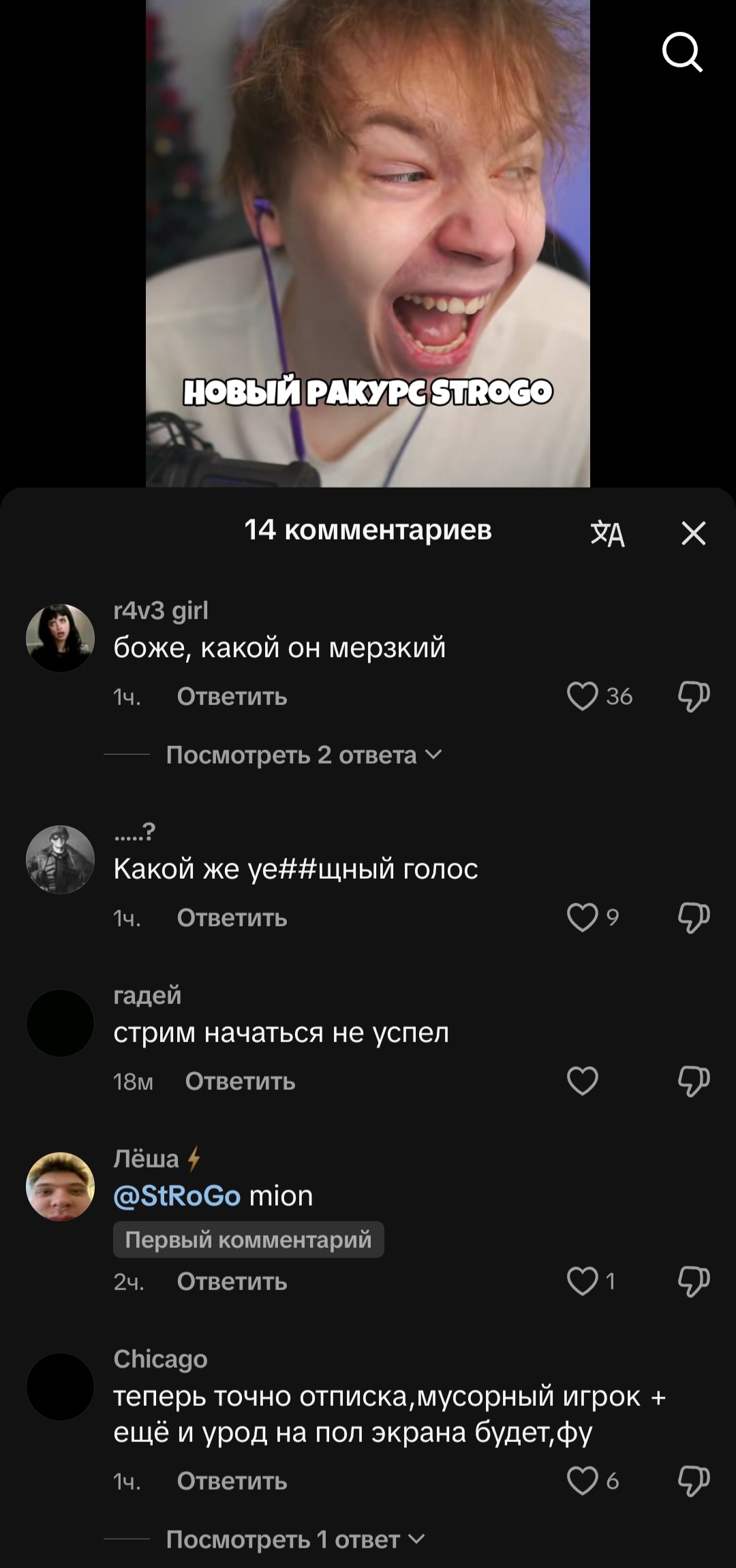The width and height of the screenshot is (736, 1568).
Task: Dislike гадей's comment
Action: pos(694,1081)
